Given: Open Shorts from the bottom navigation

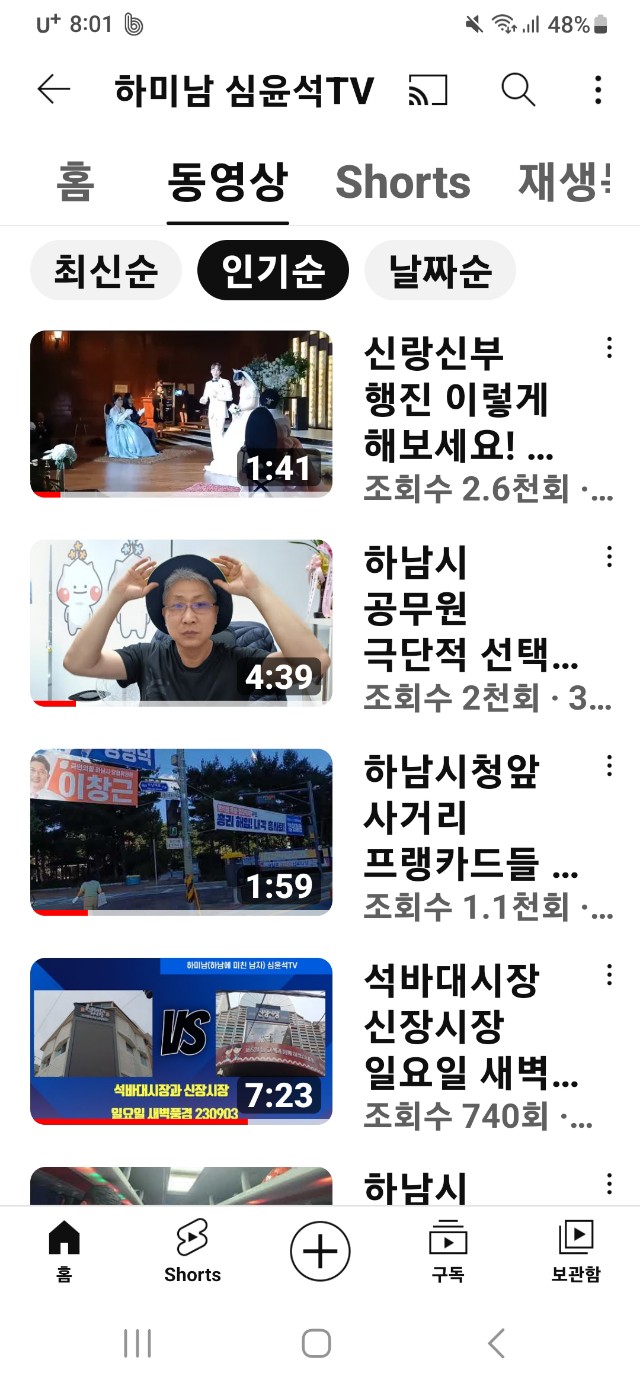Looking at the screenshot, I should click(192, 1251).
